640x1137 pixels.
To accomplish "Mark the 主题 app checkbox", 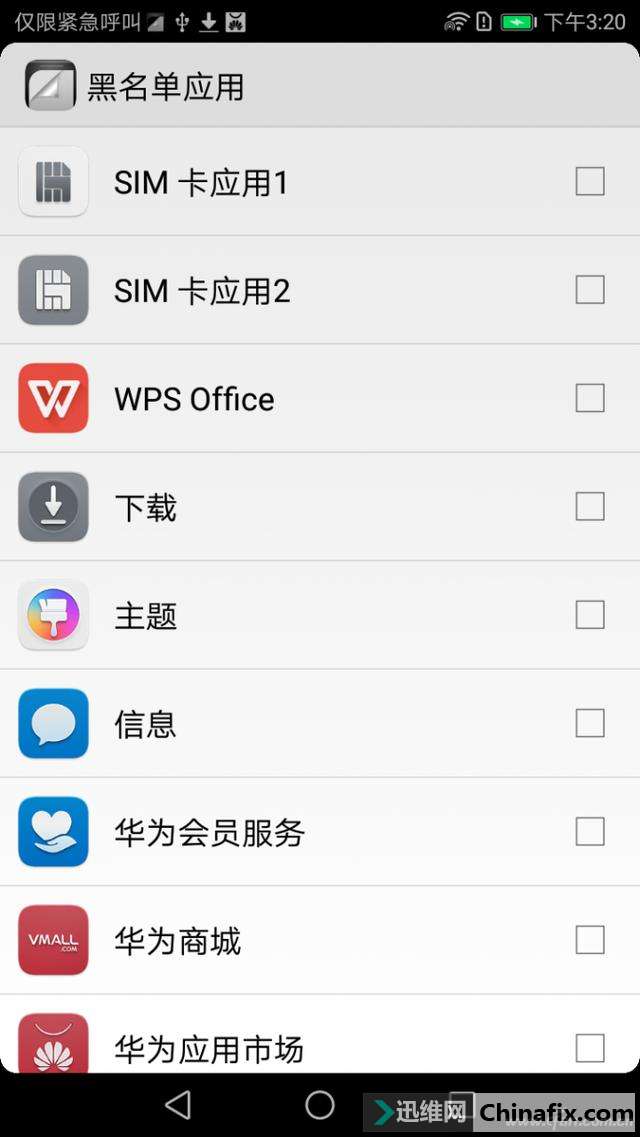I will tap(590, 615).
